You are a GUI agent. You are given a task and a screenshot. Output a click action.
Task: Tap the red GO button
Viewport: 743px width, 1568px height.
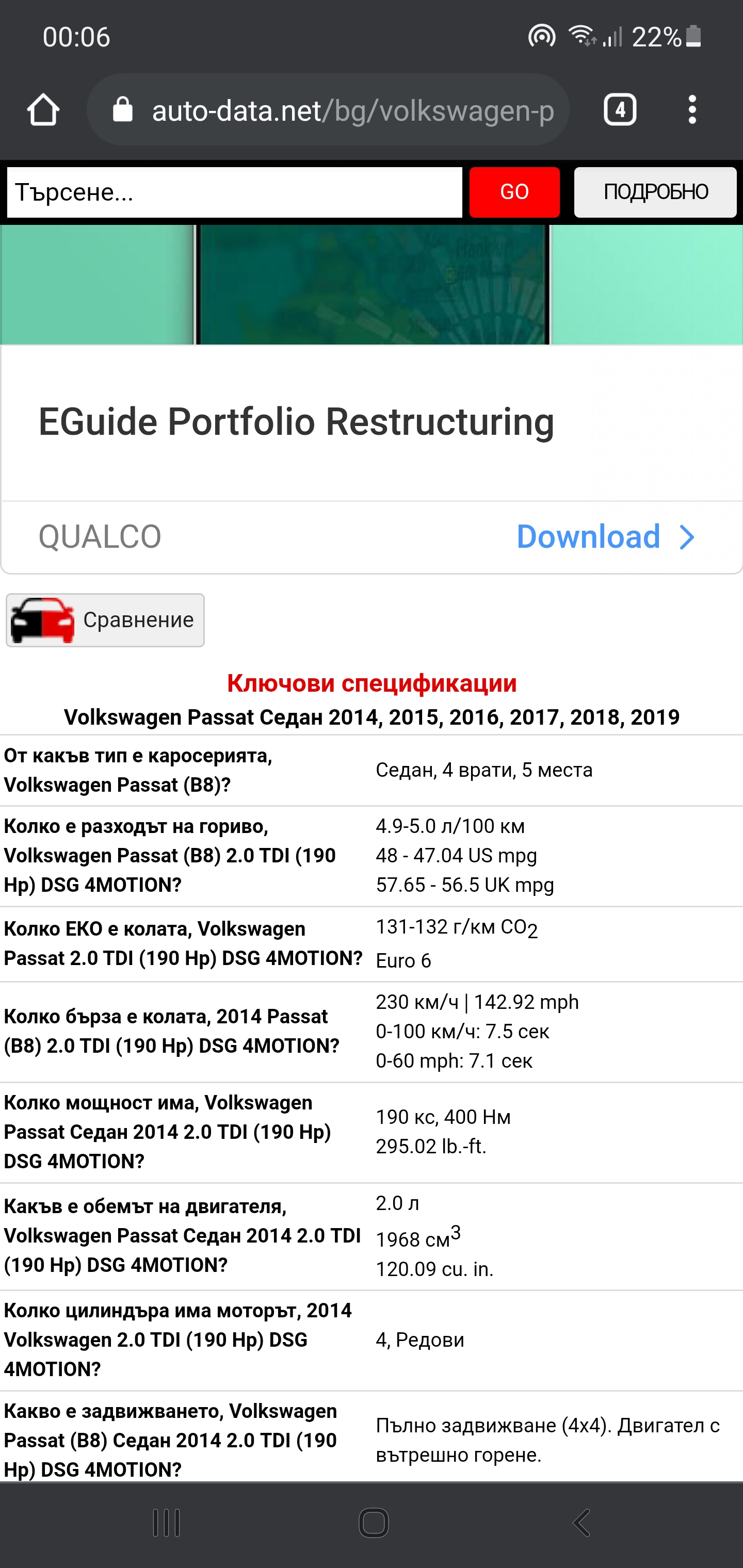[x=514, y=192]
